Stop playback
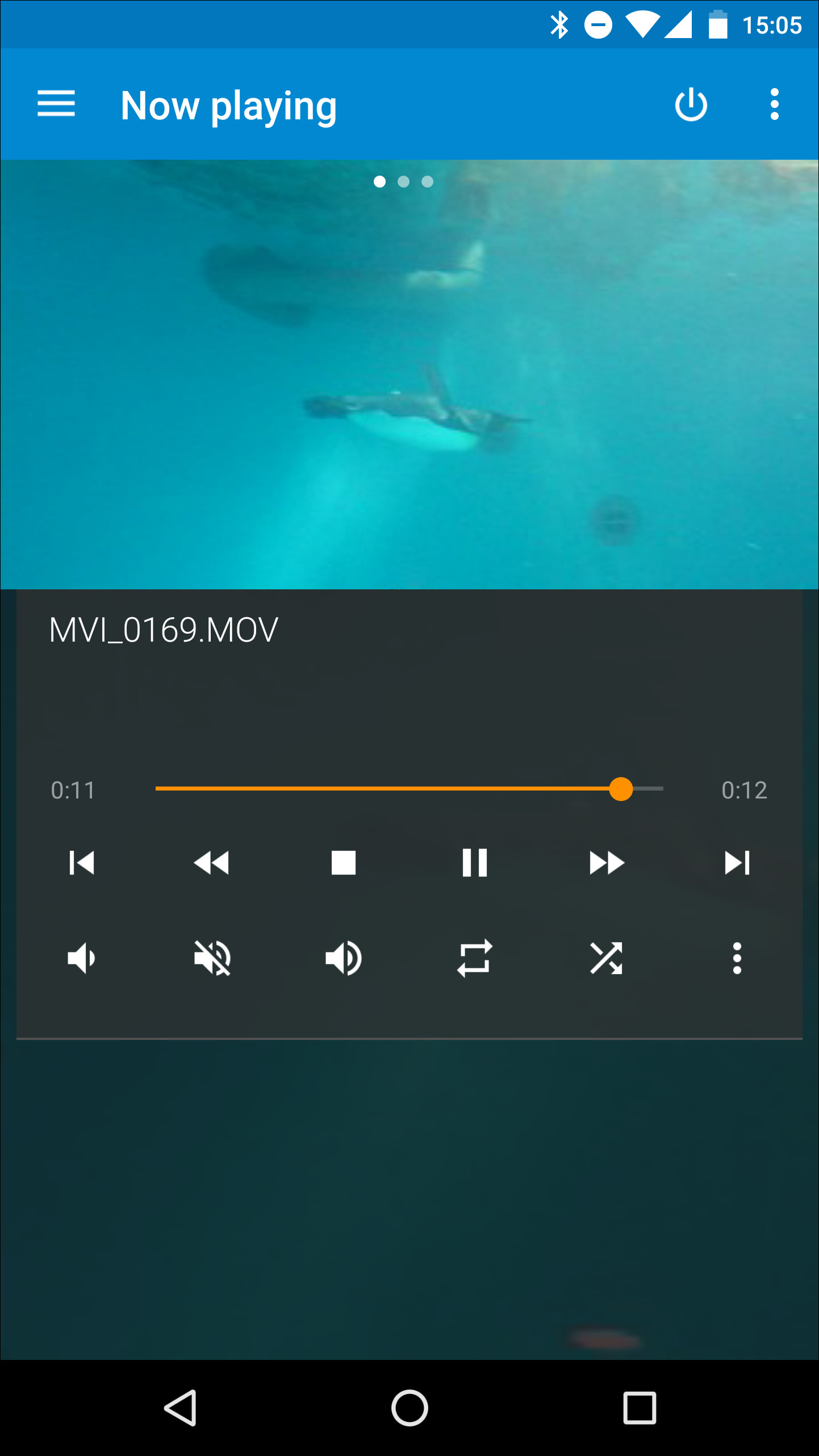Viewport: 819px width, 1456px height. [x=344, y=863]
